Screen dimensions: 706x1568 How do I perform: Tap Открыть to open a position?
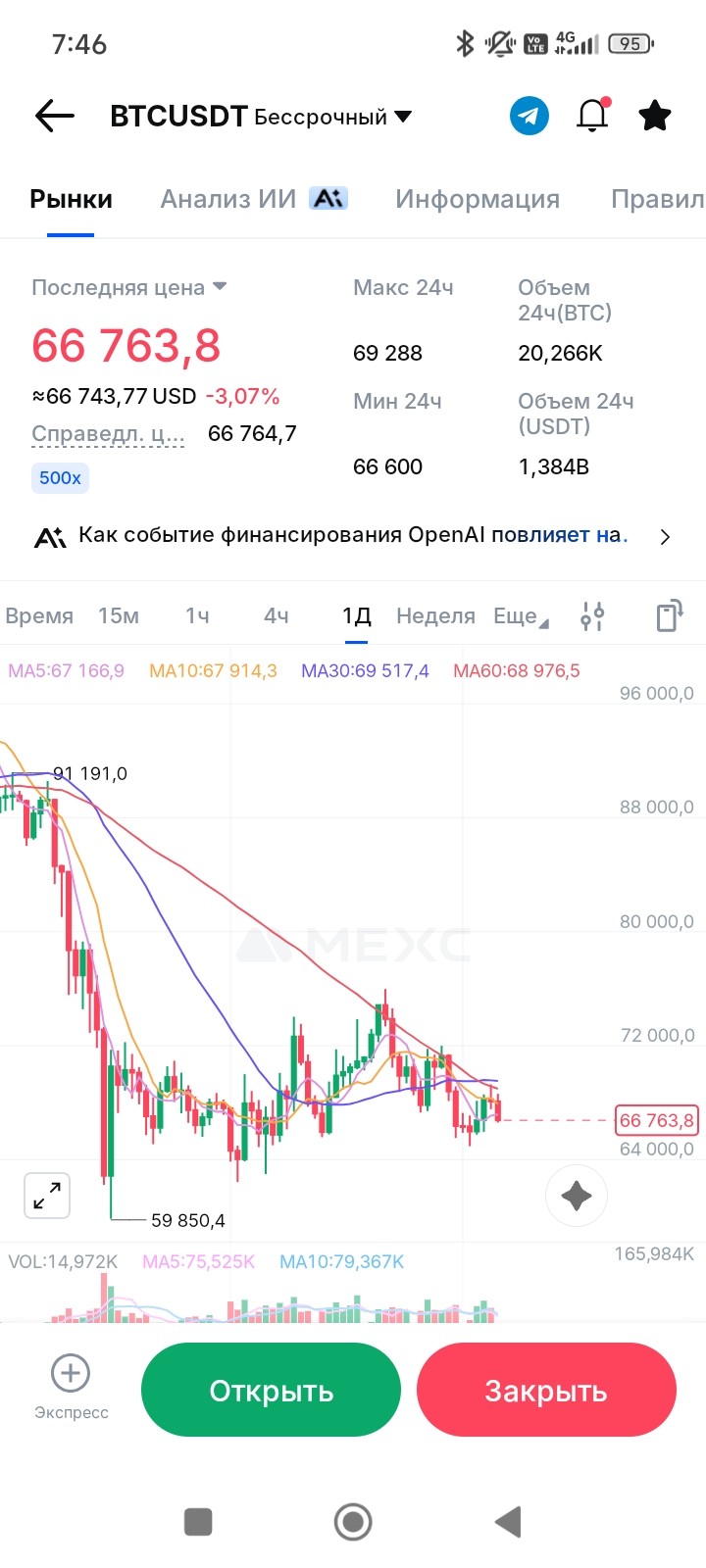tap(271, 1390)
